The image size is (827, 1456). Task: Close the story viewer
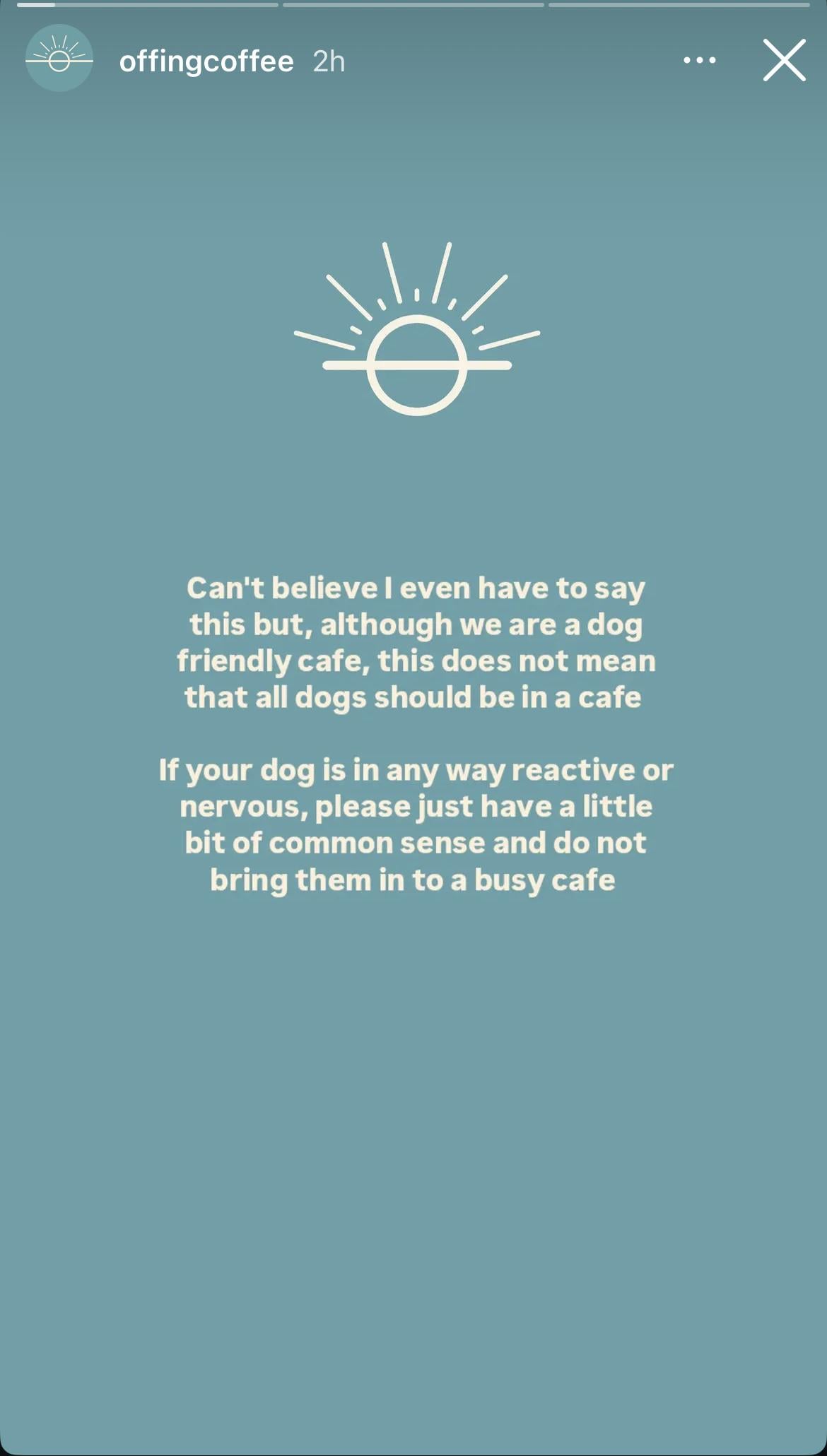click(x=784, y=61)
